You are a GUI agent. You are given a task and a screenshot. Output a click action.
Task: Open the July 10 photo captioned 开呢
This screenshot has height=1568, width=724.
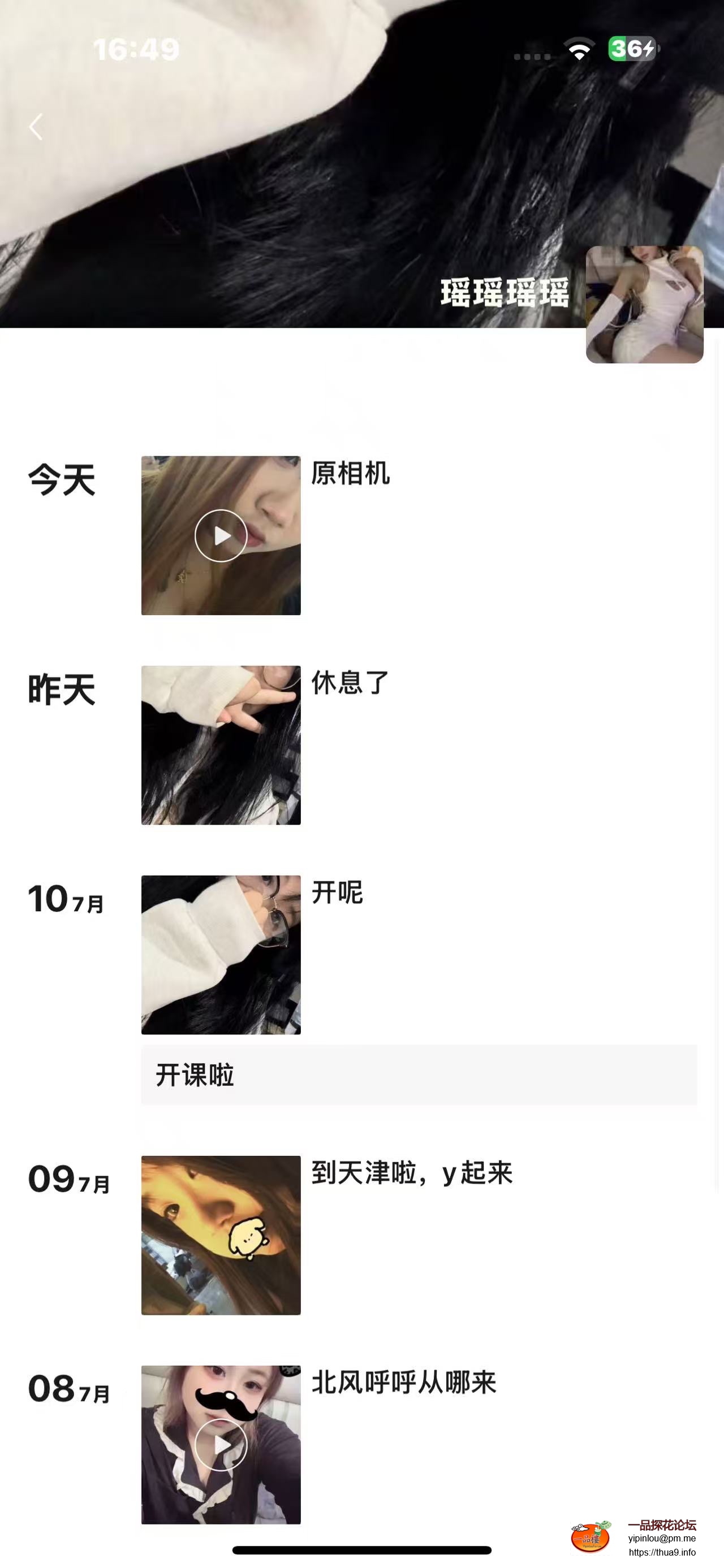tap(221, 955)
